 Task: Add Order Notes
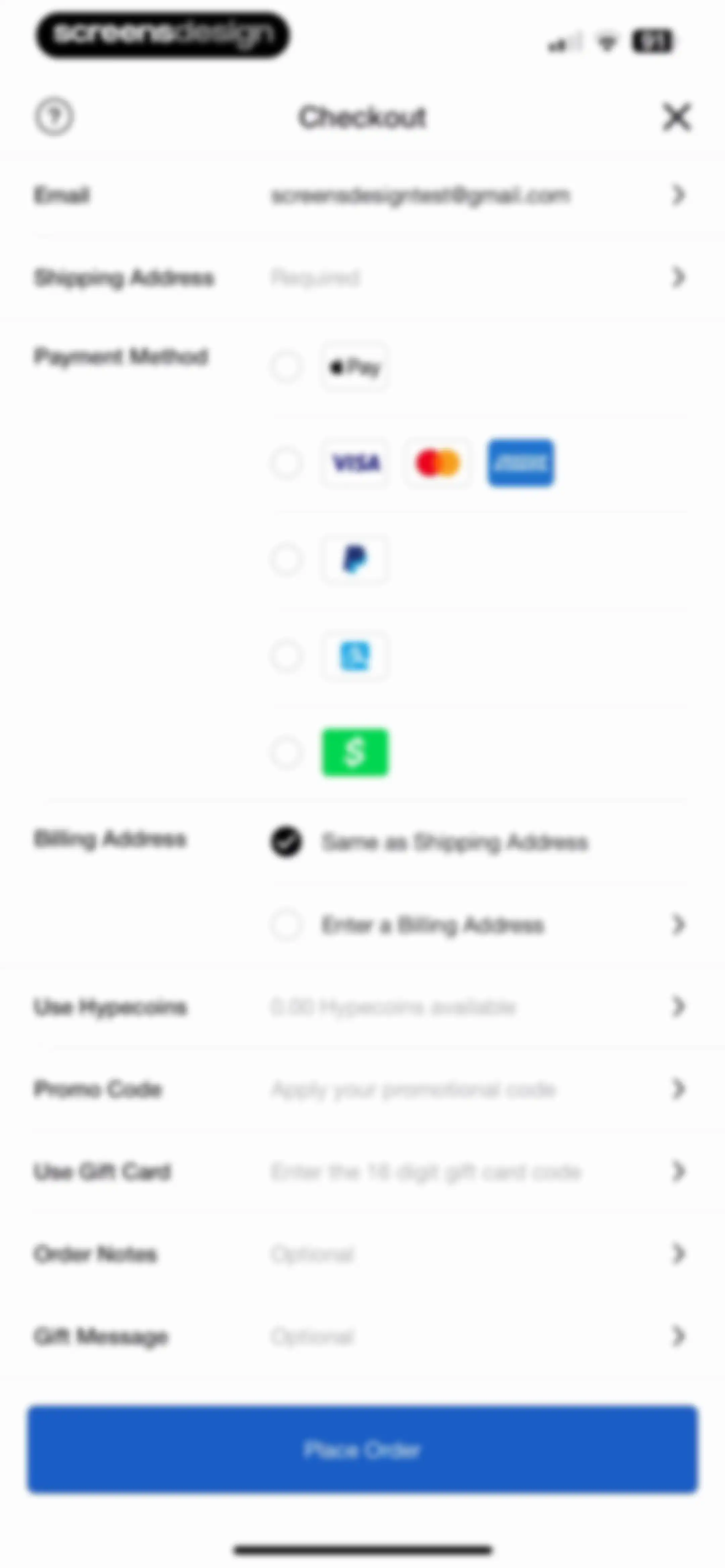pyautogui.click(x=362, y=1254)
